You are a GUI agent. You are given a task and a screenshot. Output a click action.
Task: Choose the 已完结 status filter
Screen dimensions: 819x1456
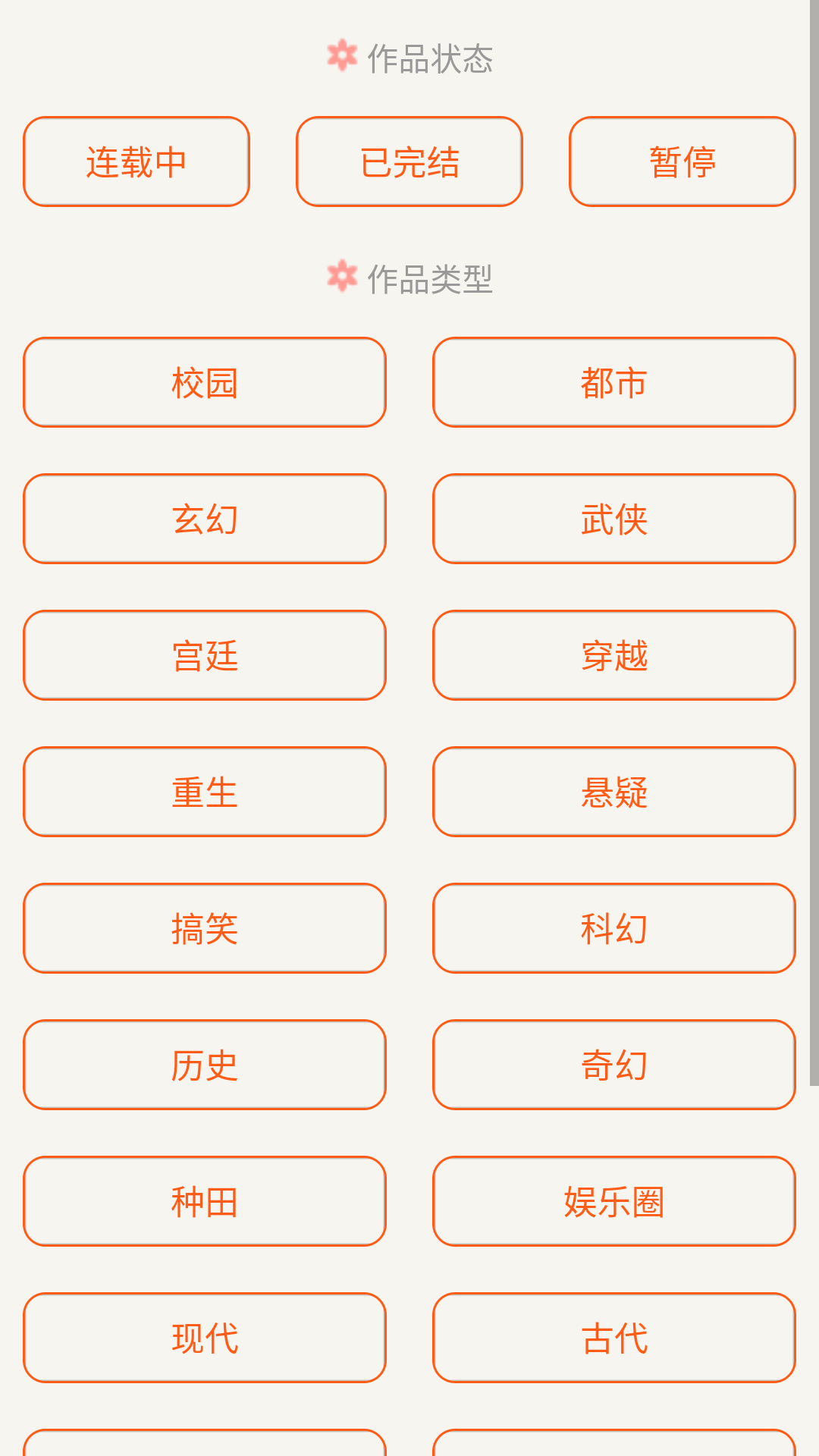[x=409, y=162]
